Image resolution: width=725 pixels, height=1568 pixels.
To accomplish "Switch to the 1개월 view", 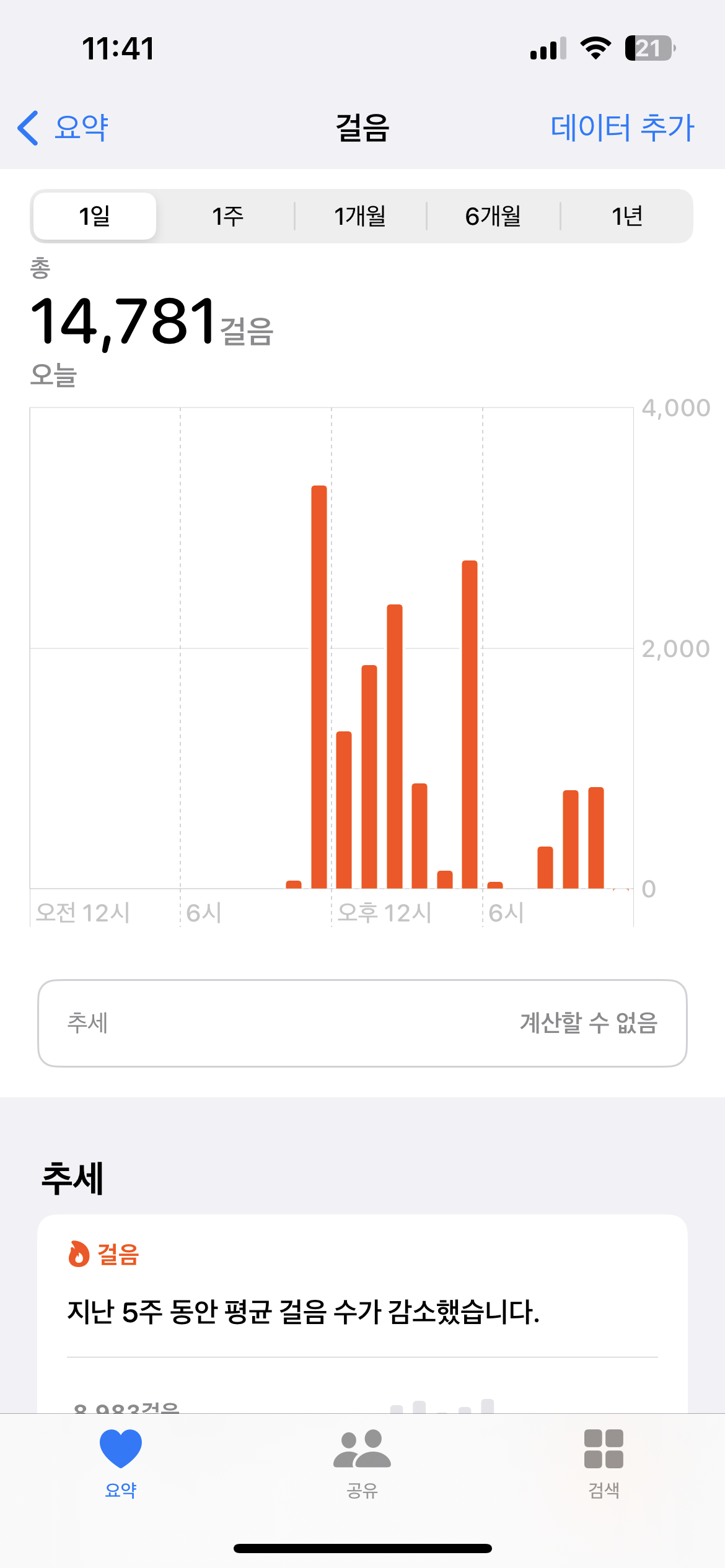I will point(360,216).
